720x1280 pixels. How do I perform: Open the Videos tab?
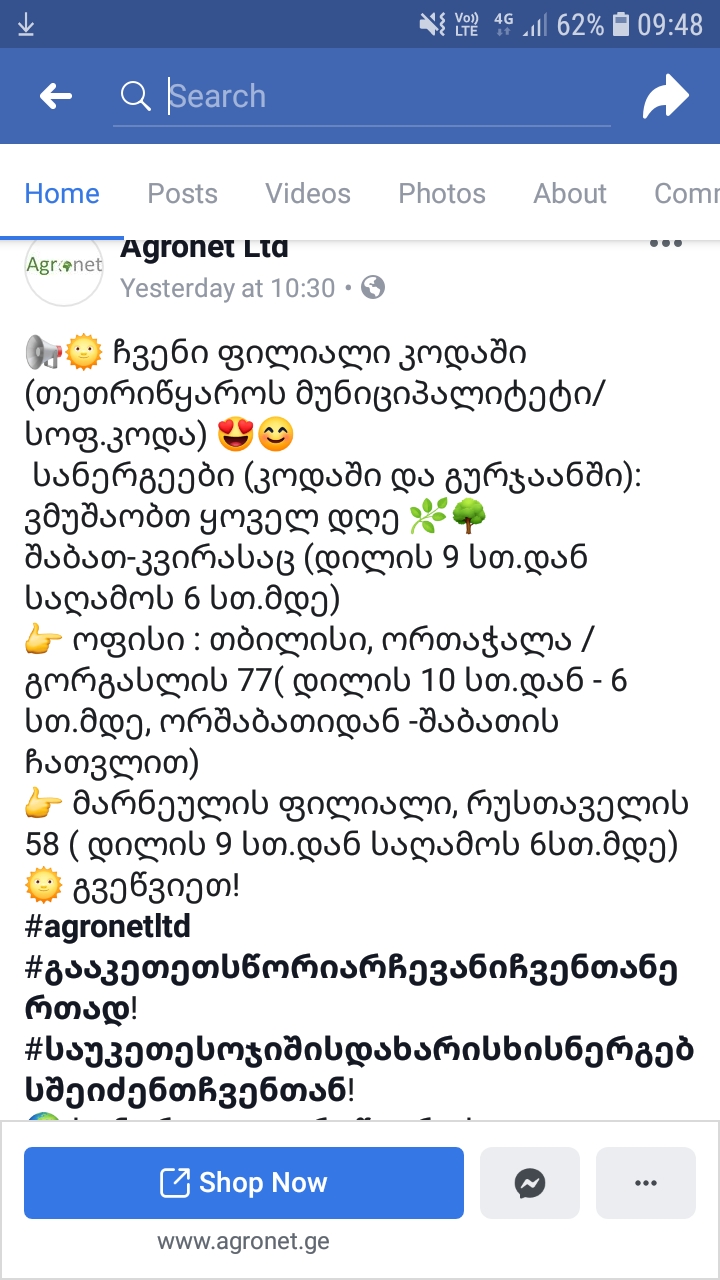pos(308,193)
